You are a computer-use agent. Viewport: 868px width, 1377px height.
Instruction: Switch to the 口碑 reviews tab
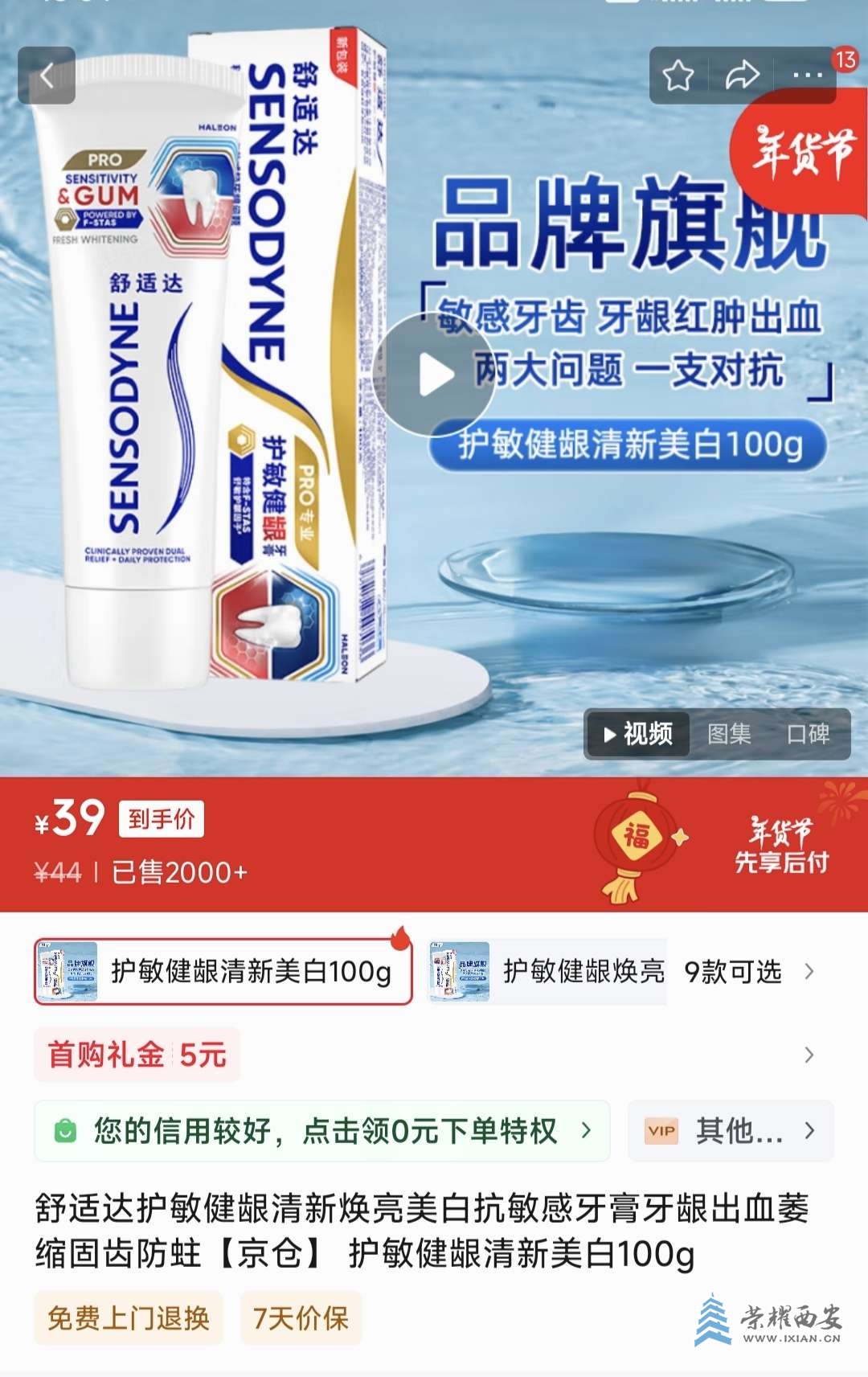point(808,734)
